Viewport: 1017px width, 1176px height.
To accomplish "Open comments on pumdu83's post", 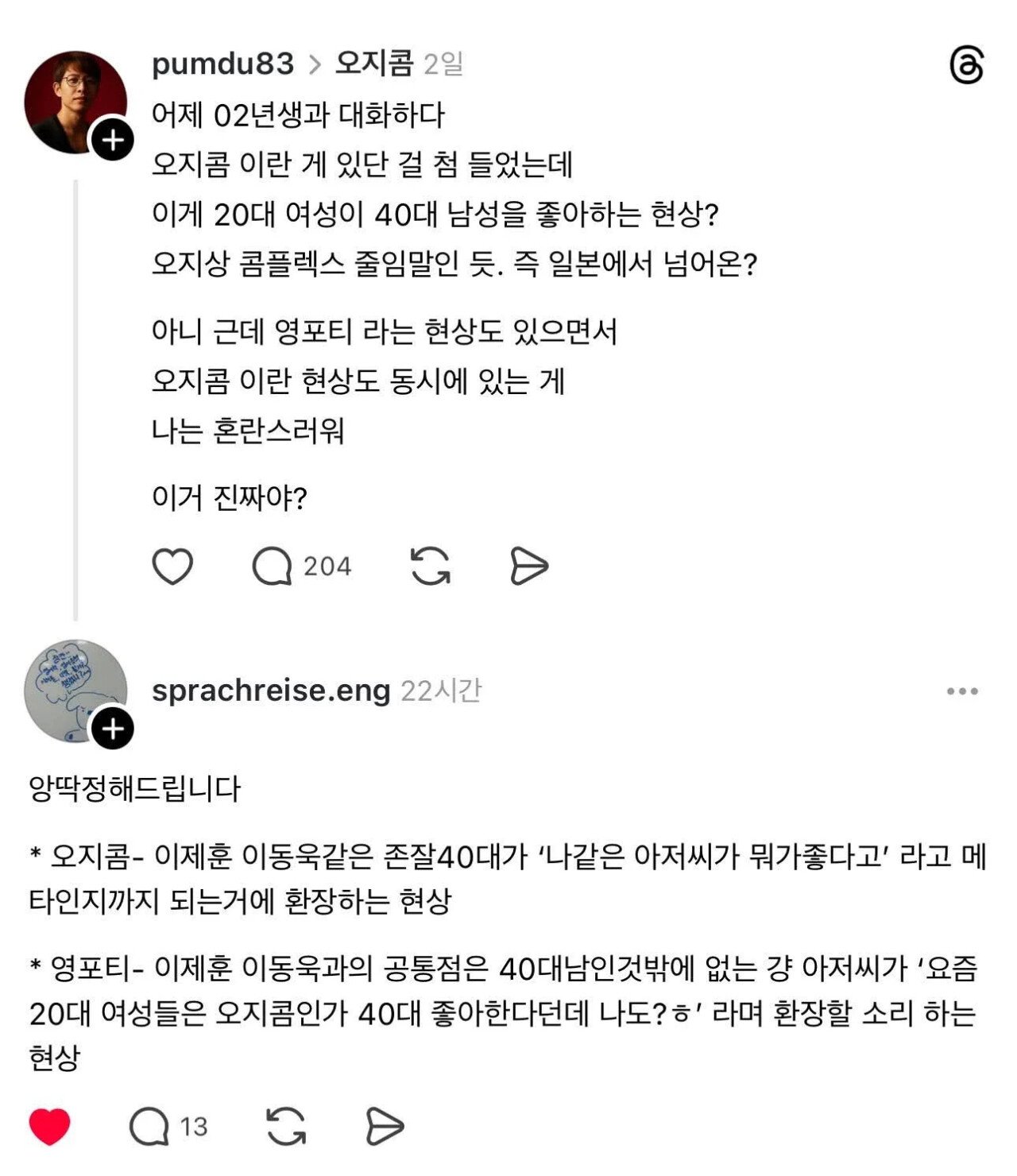I will pyautogui.click(x=273, y=567).
